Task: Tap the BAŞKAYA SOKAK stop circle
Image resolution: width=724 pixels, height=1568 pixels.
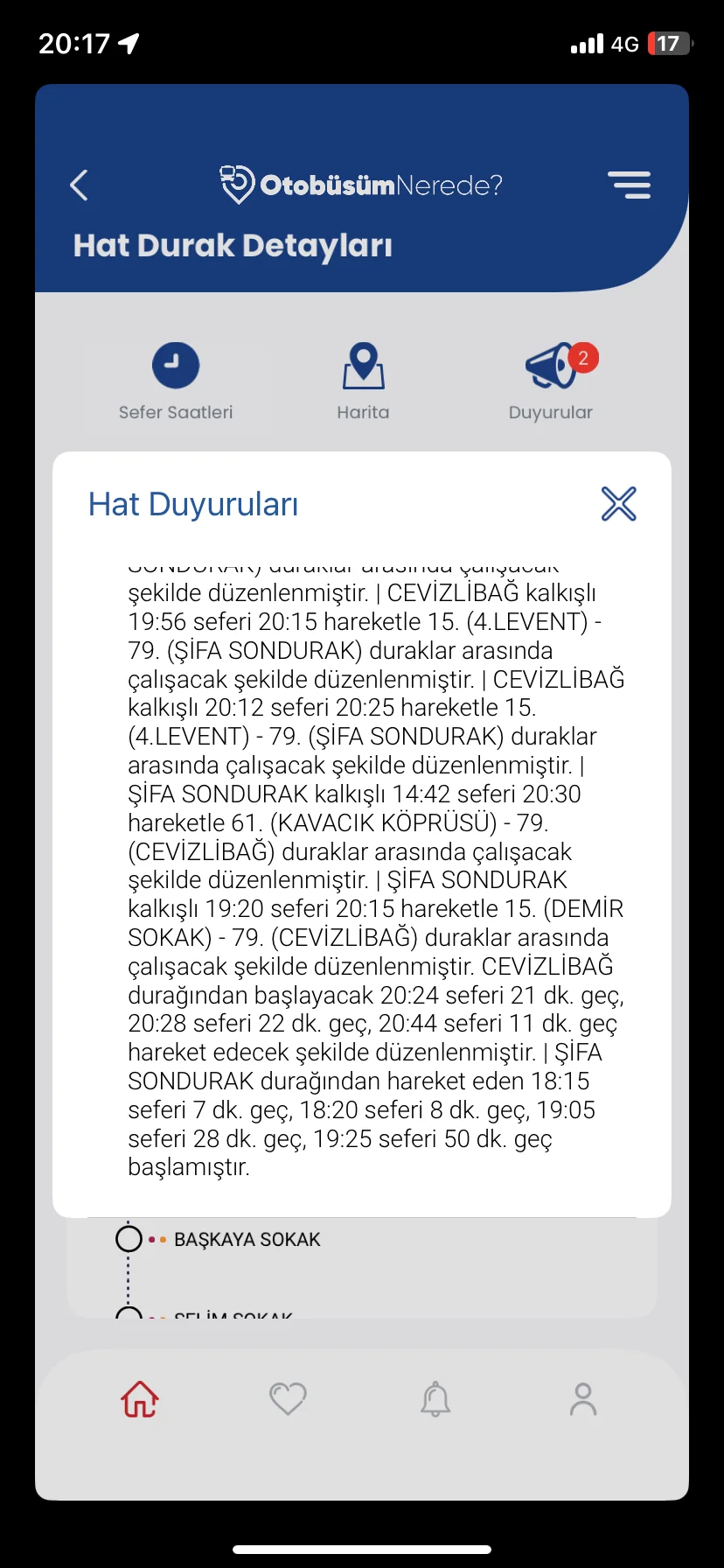Action: coord(130,1238)
